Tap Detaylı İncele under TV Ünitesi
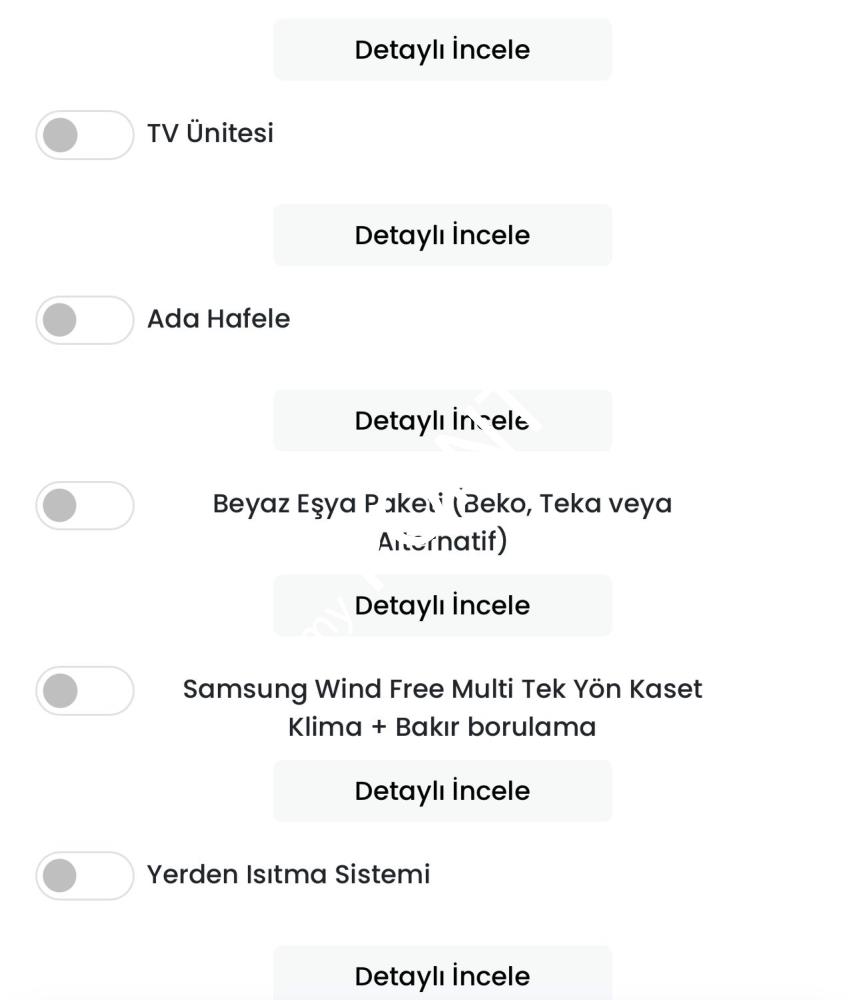The width and height of the screenshot is (859, 1000). (x=442, y=235)
